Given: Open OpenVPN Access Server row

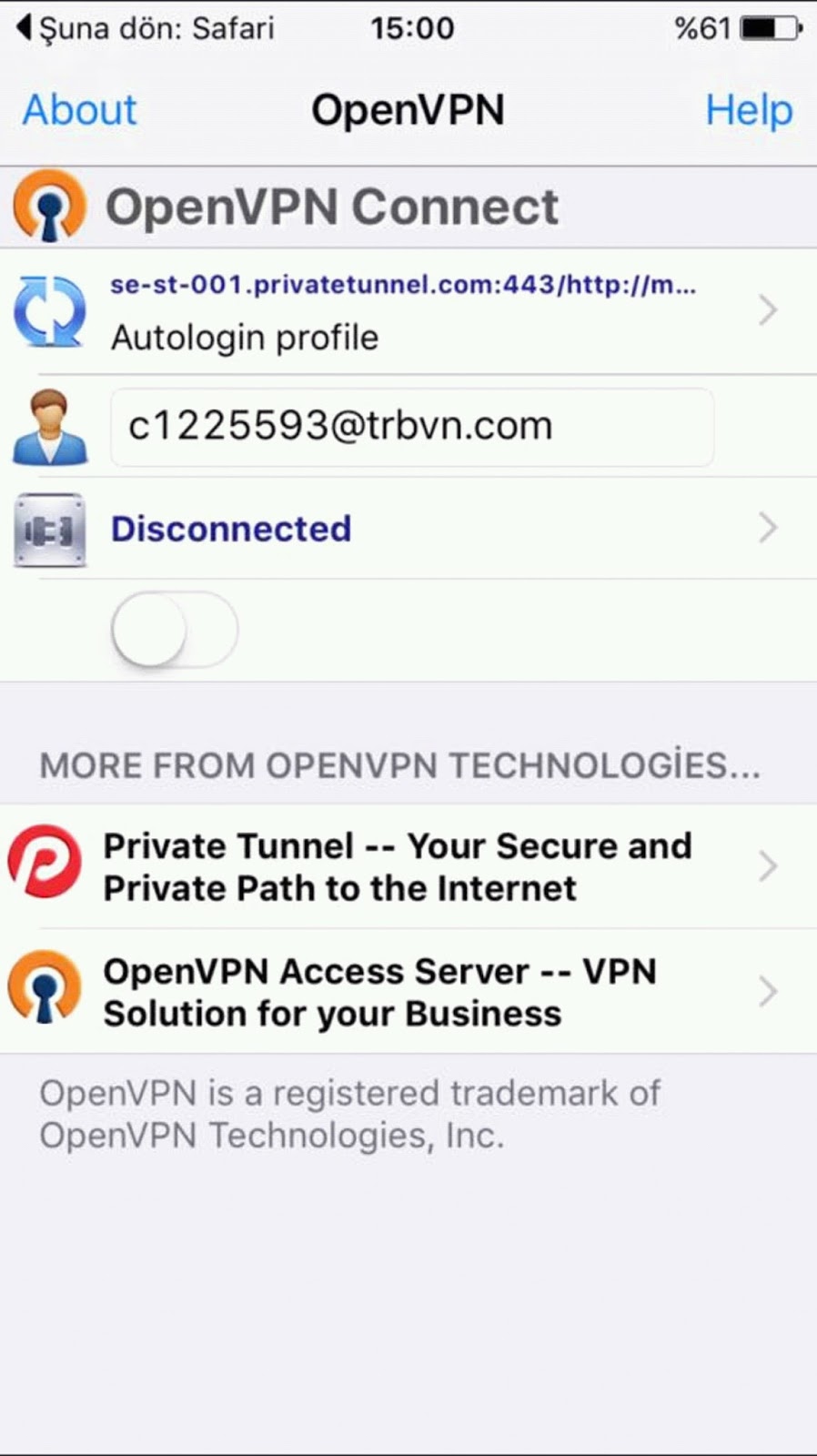Looking at the screenshot, I should coord(409,992).
